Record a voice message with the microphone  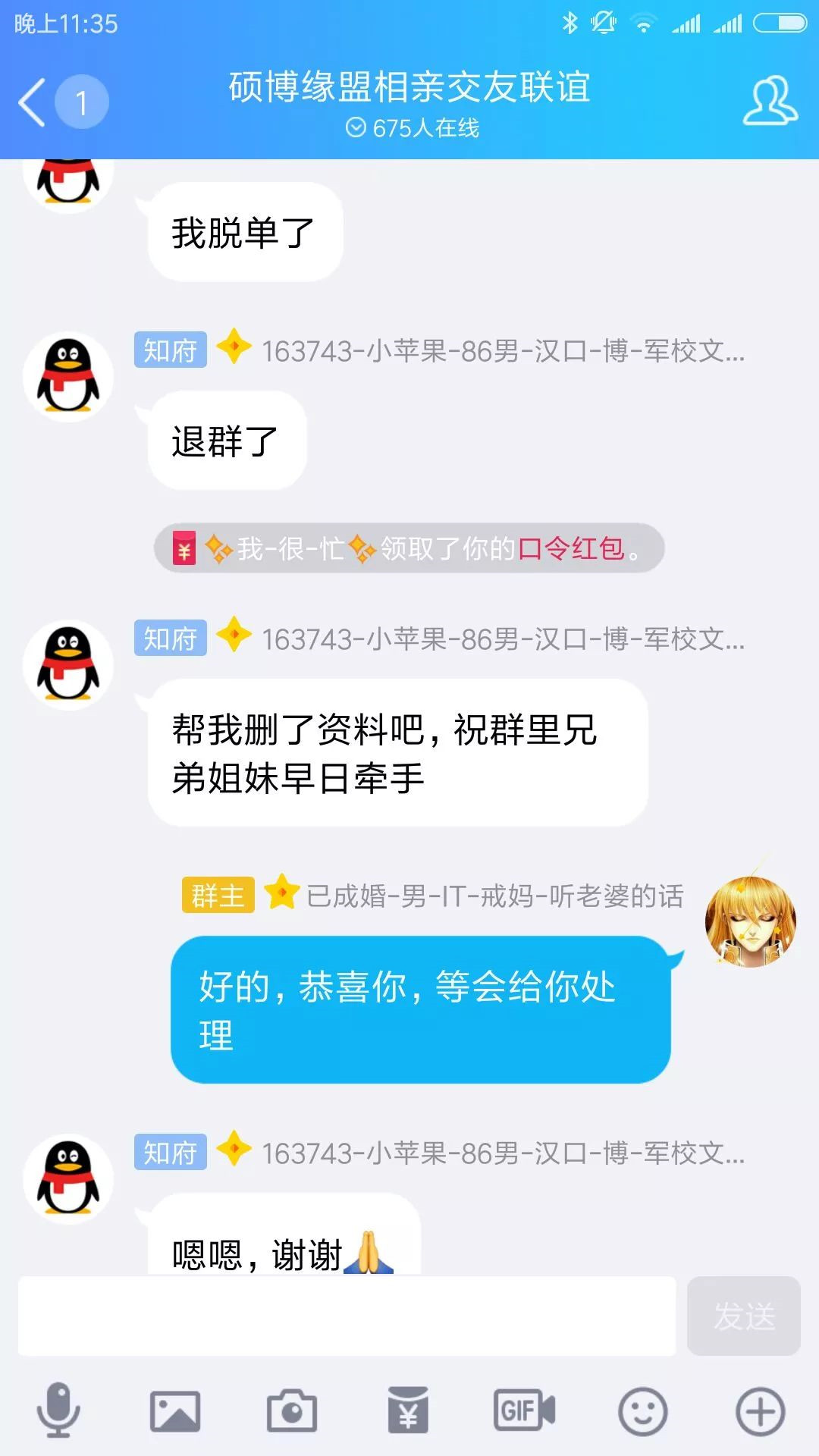click(x=58, y=1411)
